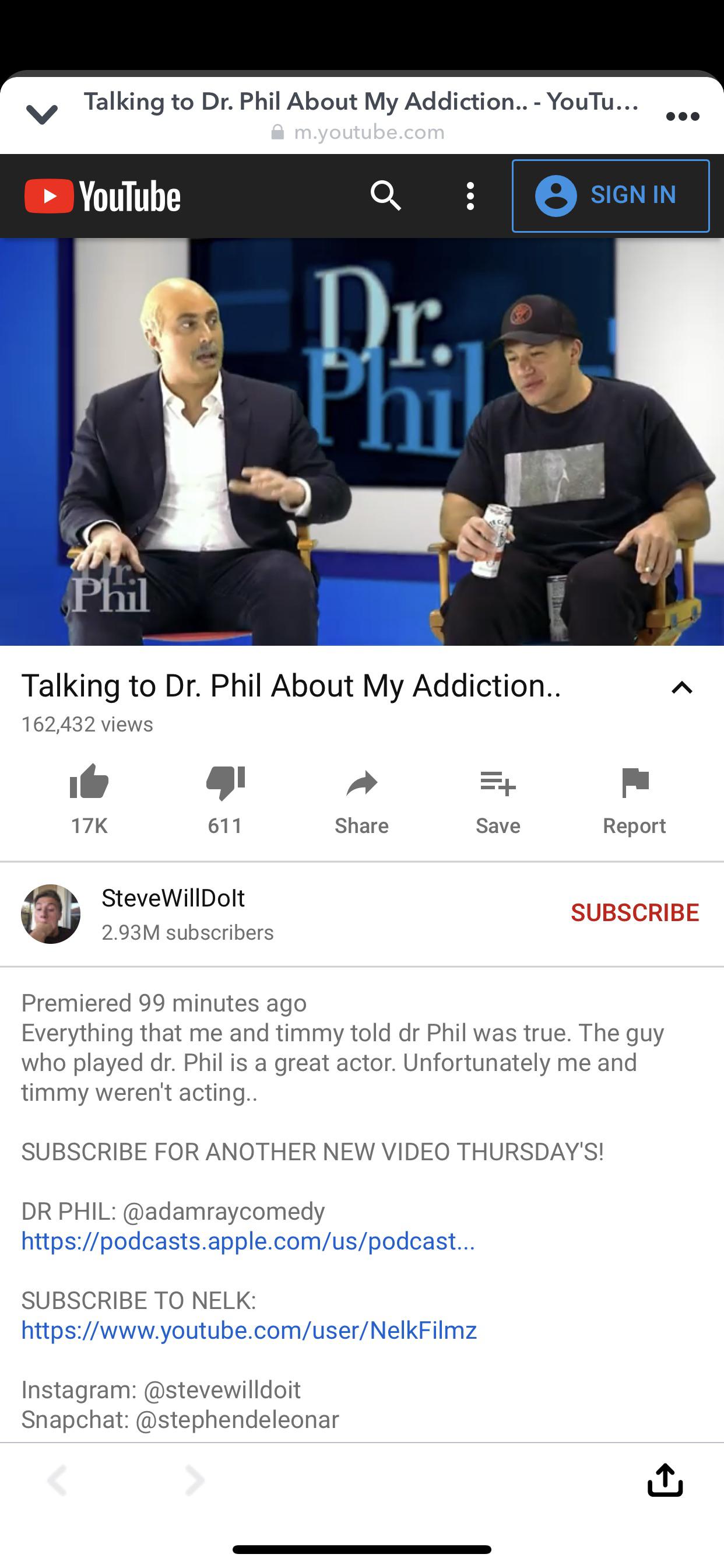Dislike the video

point(225,783)
